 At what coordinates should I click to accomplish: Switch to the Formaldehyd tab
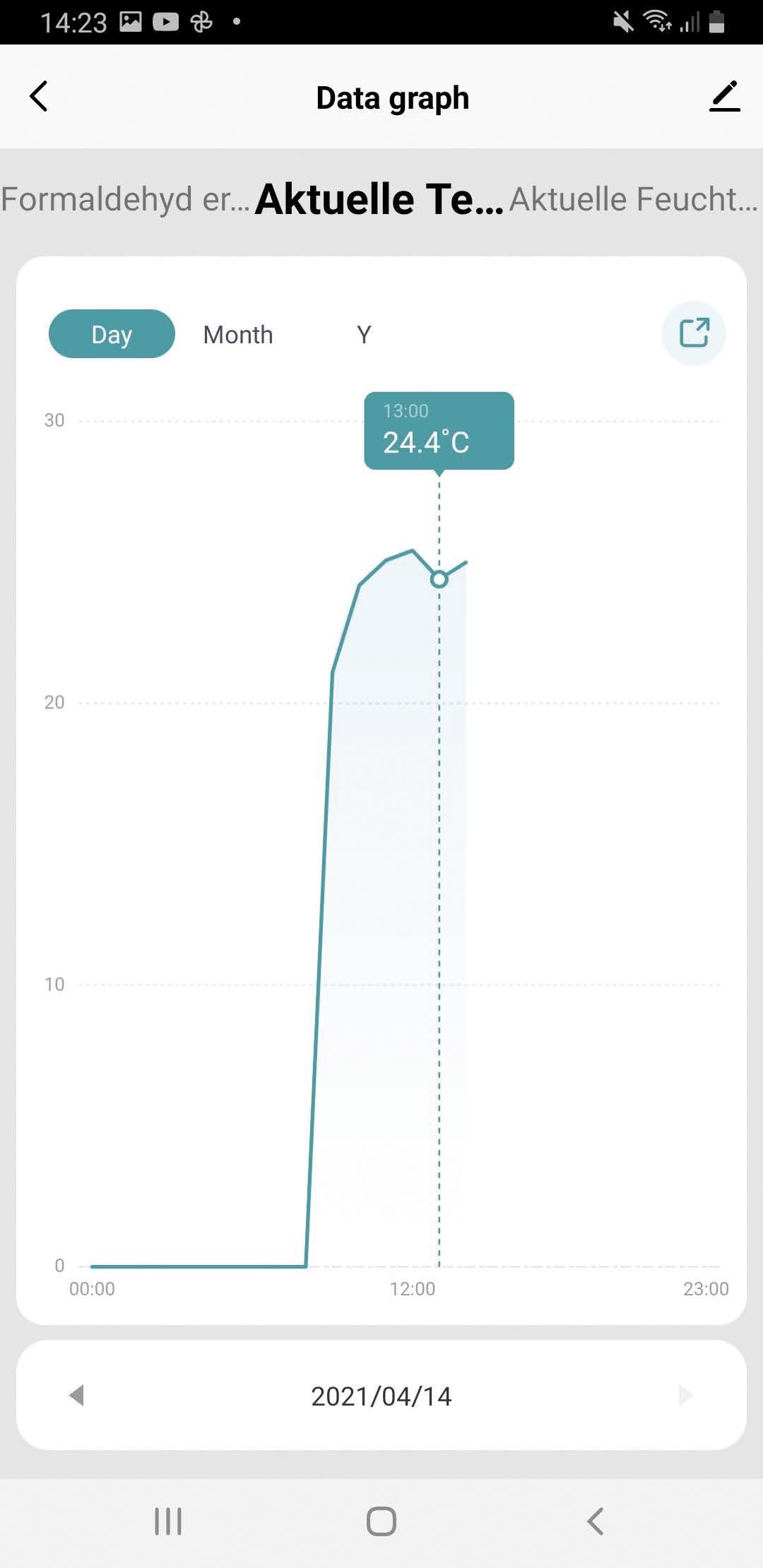[x=126, y=200]
